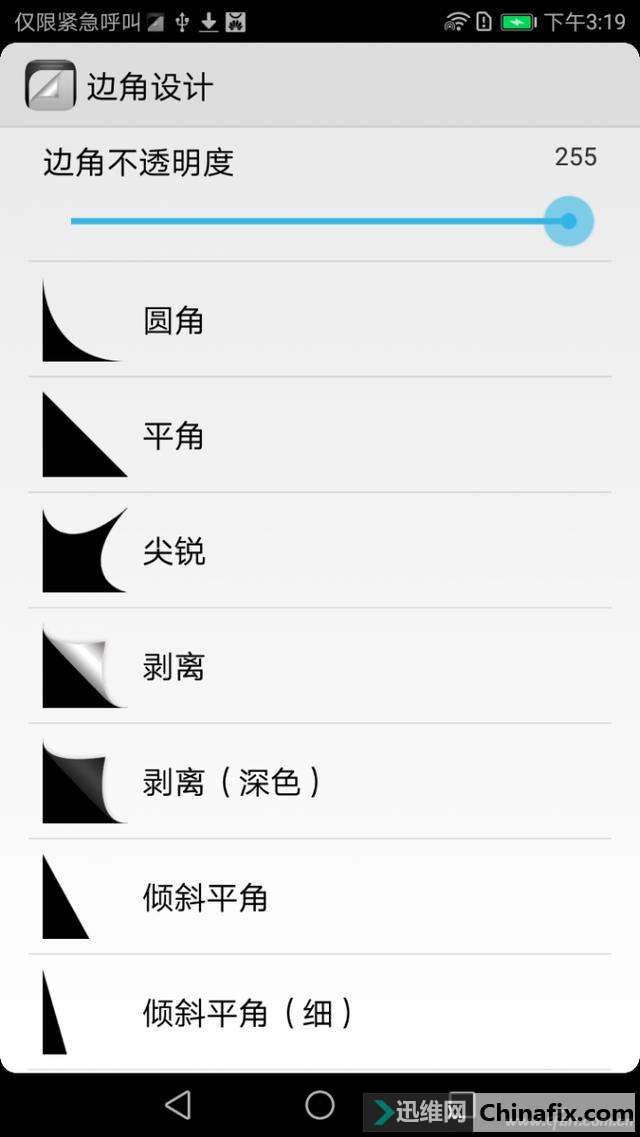Image resolution: width=640 pixels, height=1137 pixels.
Task: Select the 圆角 corner style
Action: tap(320, 320)
